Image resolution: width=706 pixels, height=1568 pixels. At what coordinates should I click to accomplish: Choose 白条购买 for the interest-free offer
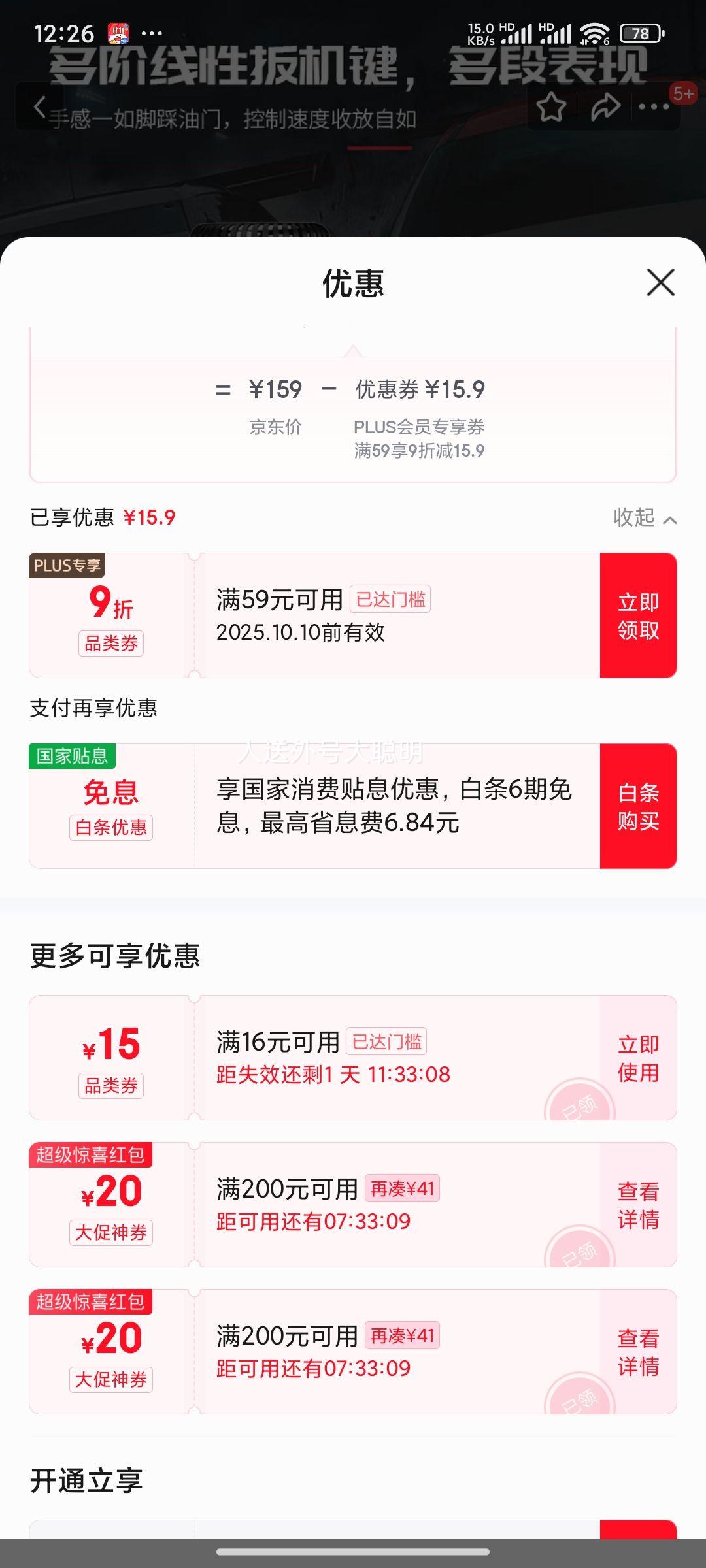coord(638,806)
